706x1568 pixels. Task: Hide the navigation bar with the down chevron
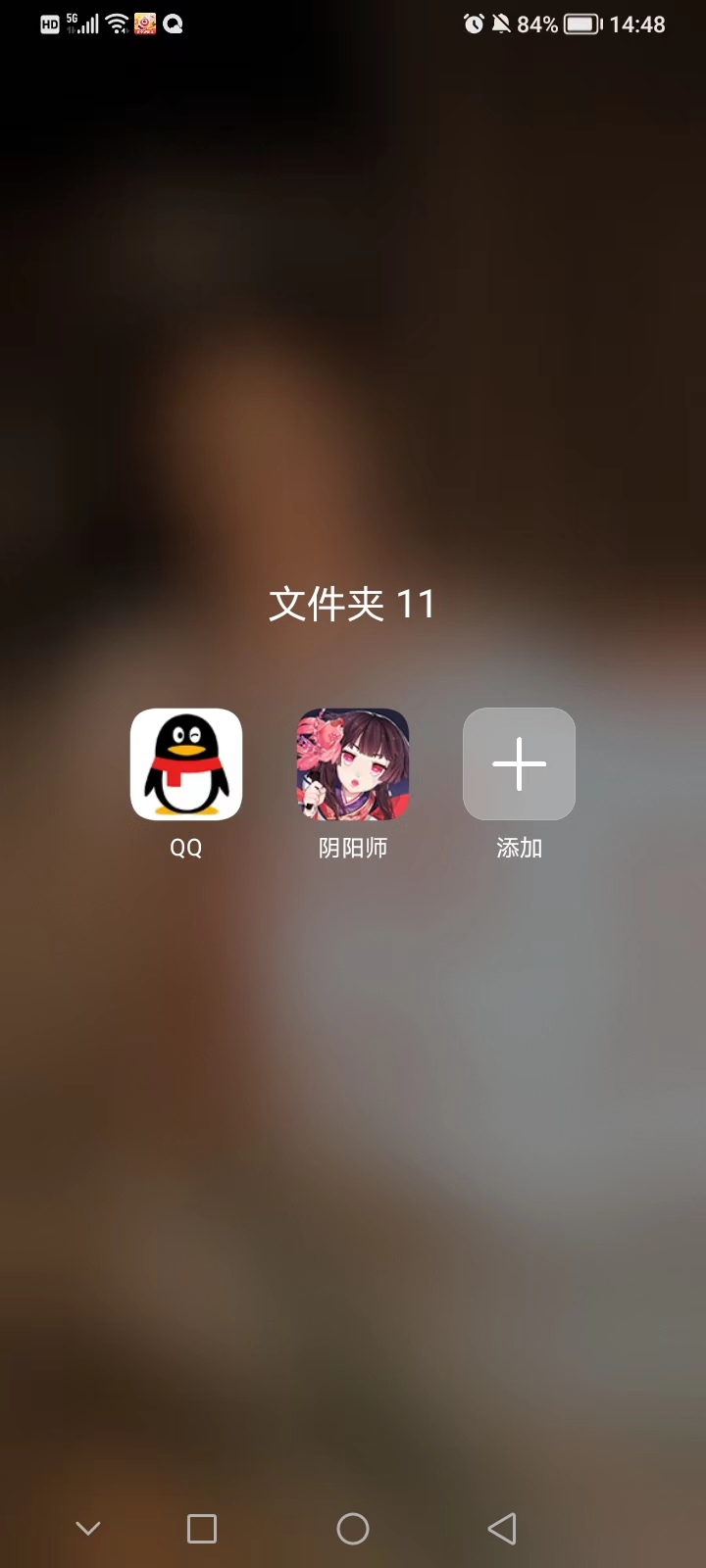[x=88, y=1529]
